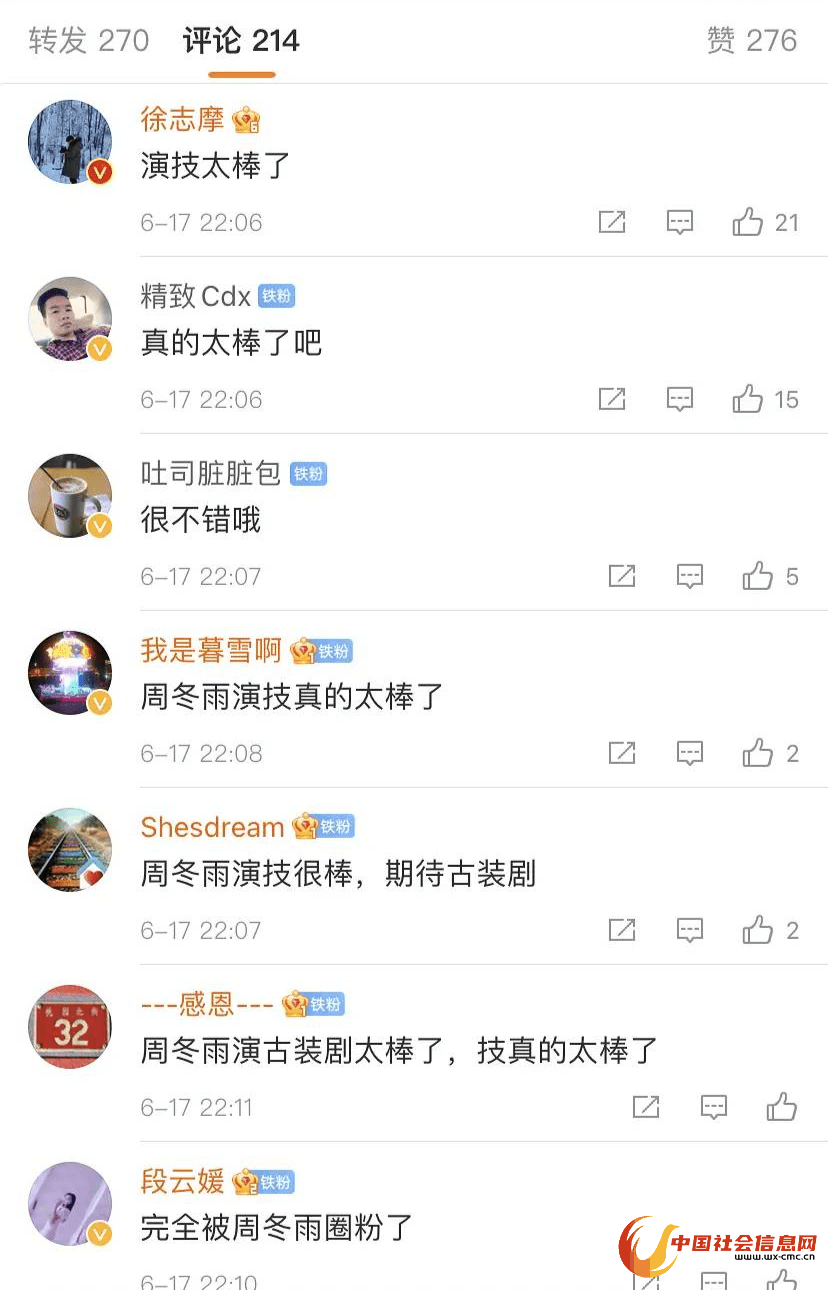Reply to 精致Cdx's comment
The width and height of the screenshot is (828, 1290).
click(680, 399)
